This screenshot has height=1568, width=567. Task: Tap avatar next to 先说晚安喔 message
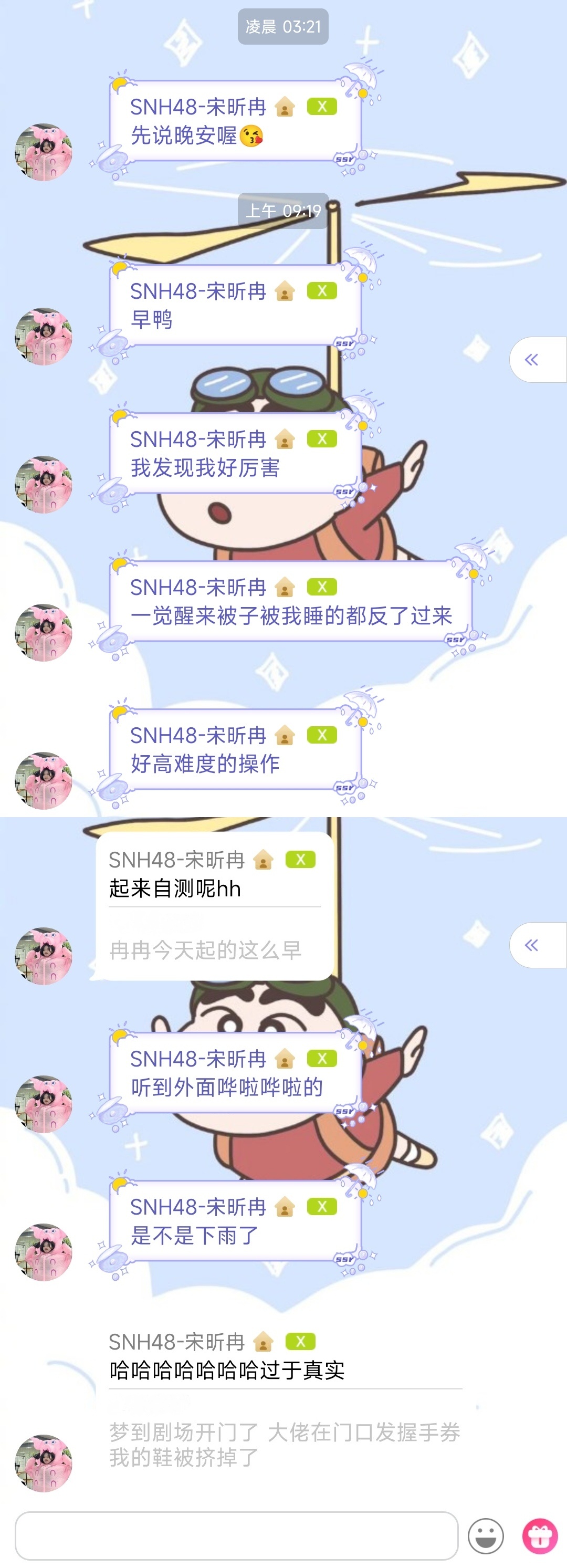coord(43,152)
